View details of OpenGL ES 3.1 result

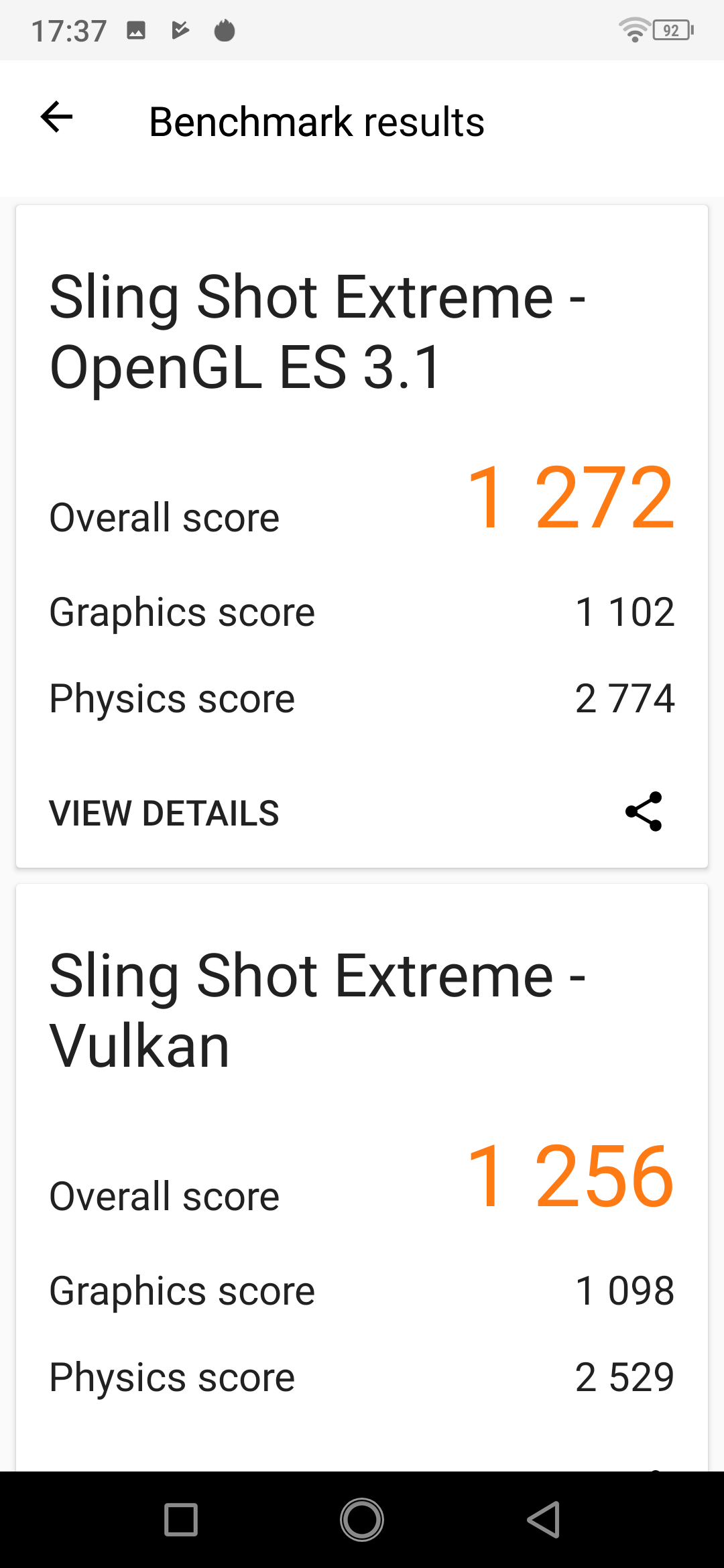164,813
